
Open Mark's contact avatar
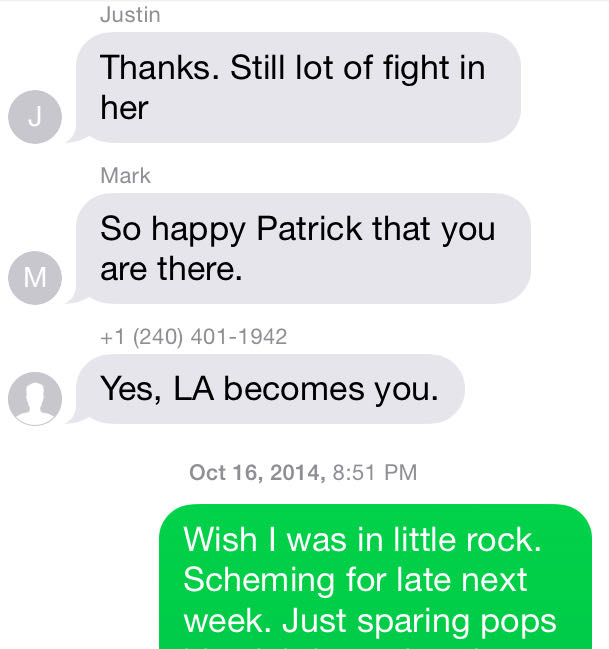coord(35,278)
